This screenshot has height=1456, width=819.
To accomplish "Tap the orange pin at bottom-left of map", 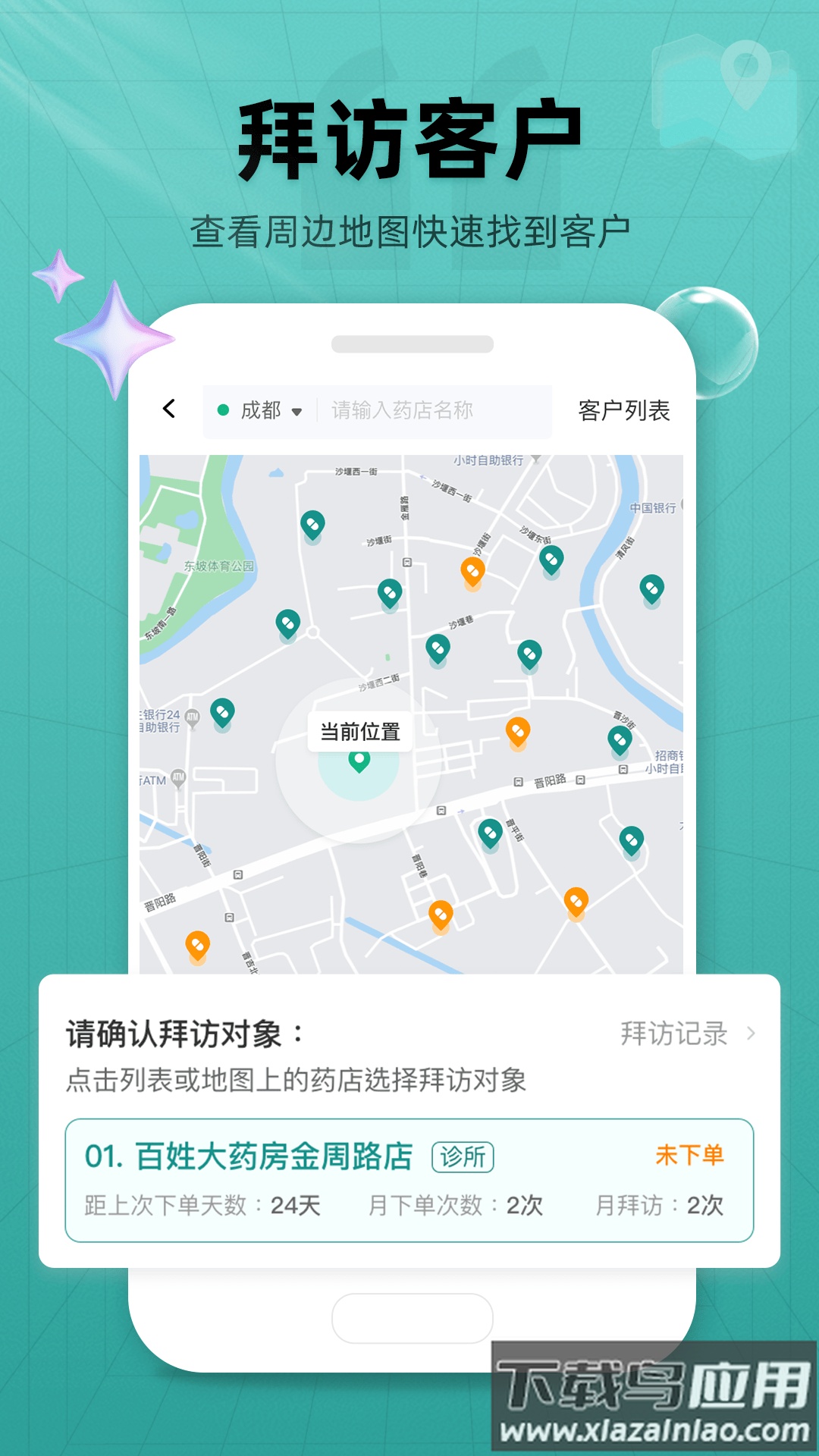I will [199, 944].
